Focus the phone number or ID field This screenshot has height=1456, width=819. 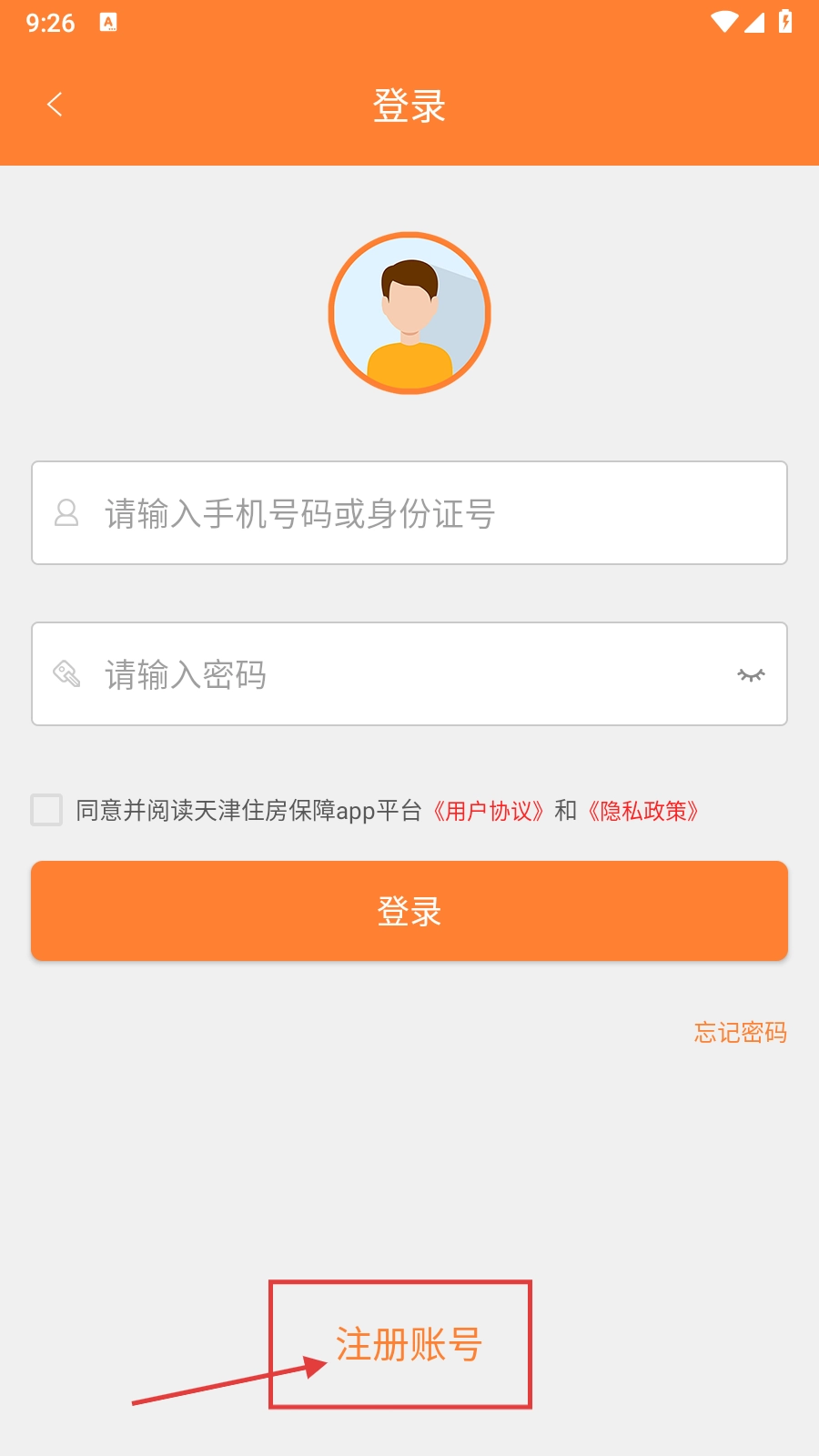[409, 513]
